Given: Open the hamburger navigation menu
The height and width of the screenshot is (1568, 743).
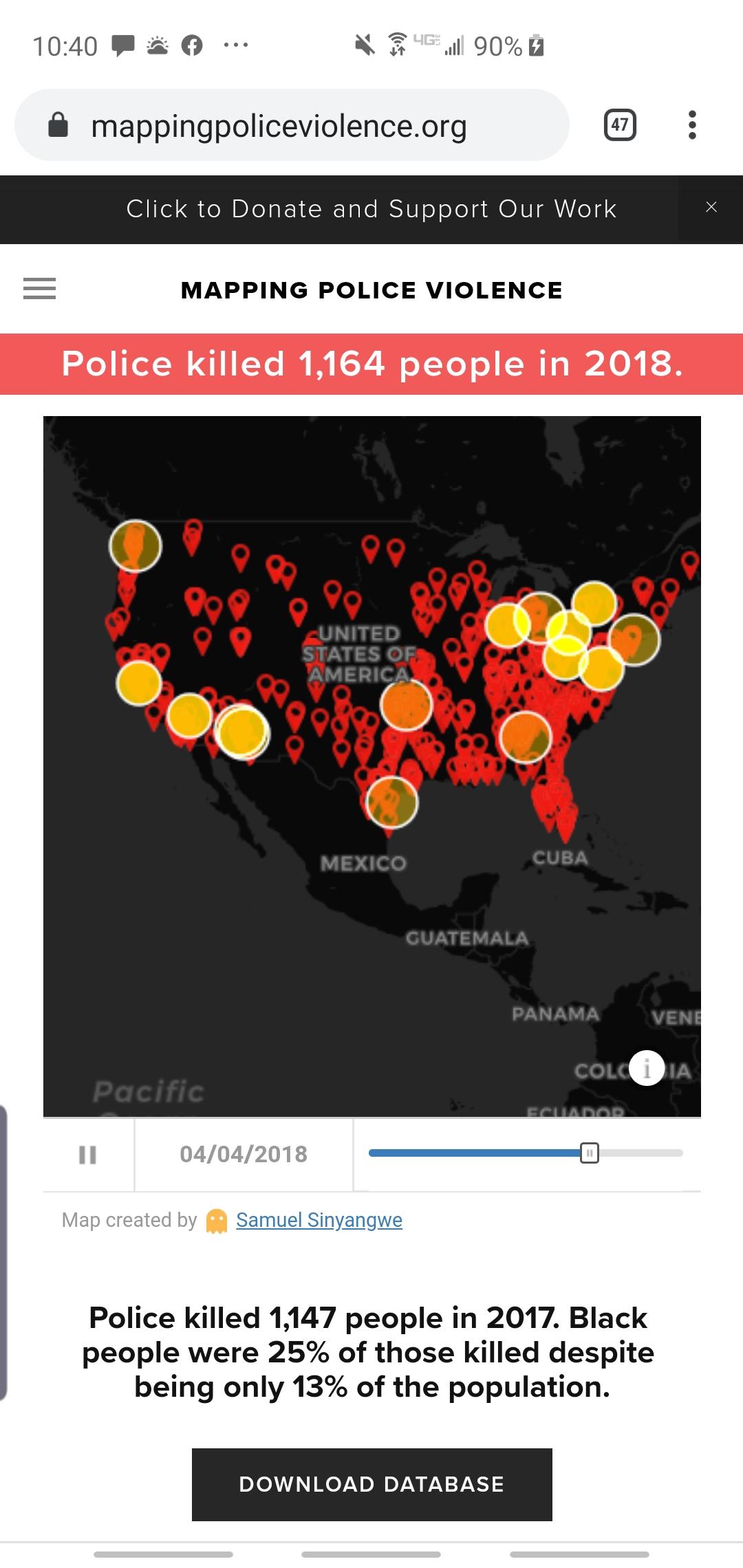Looking at the screenshot, I should [40, 289].
